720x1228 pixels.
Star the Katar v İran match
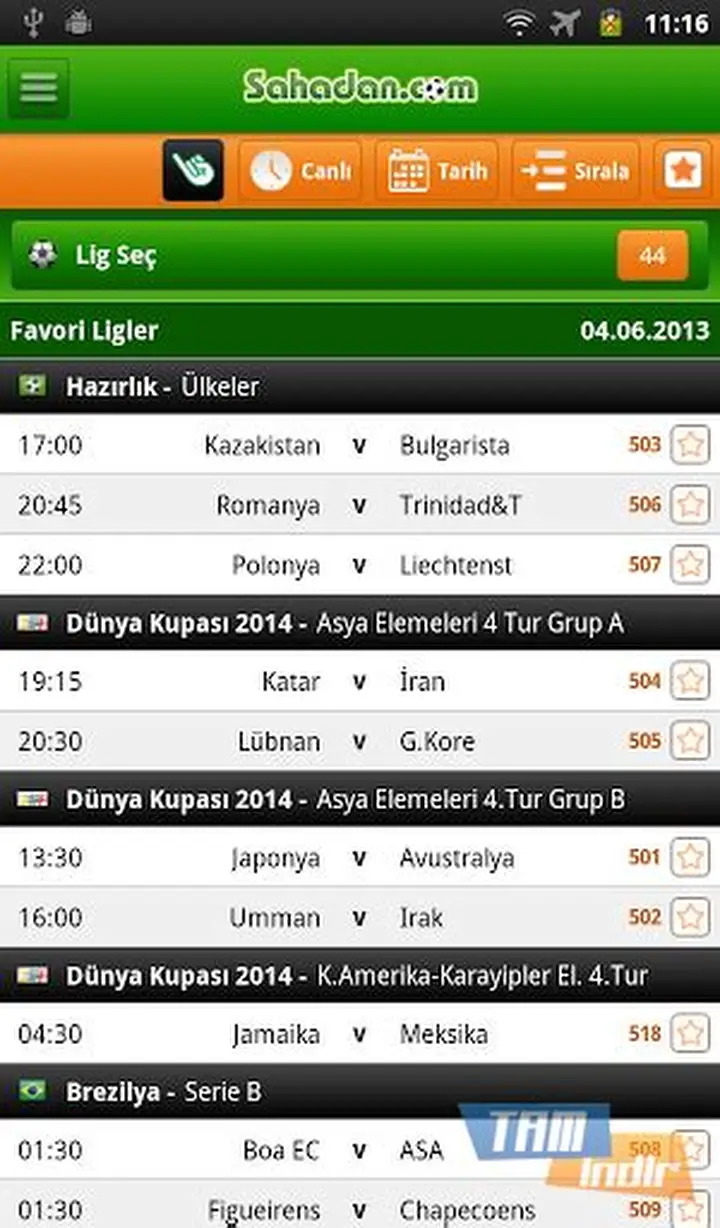click(689, 681)
